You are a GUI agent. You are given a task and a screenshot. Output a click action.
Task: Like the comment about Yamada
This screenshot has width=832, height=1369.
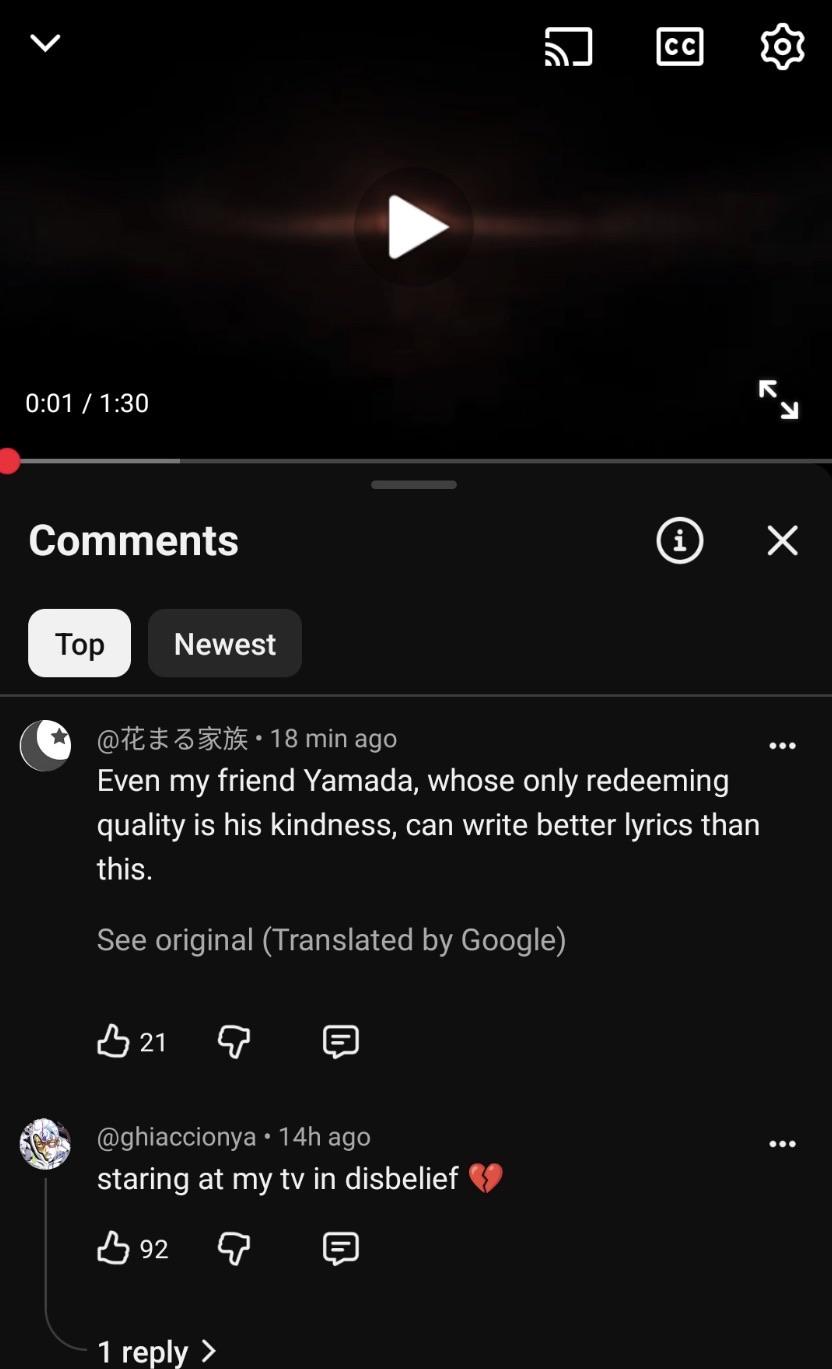click(x=114, y=1041)
